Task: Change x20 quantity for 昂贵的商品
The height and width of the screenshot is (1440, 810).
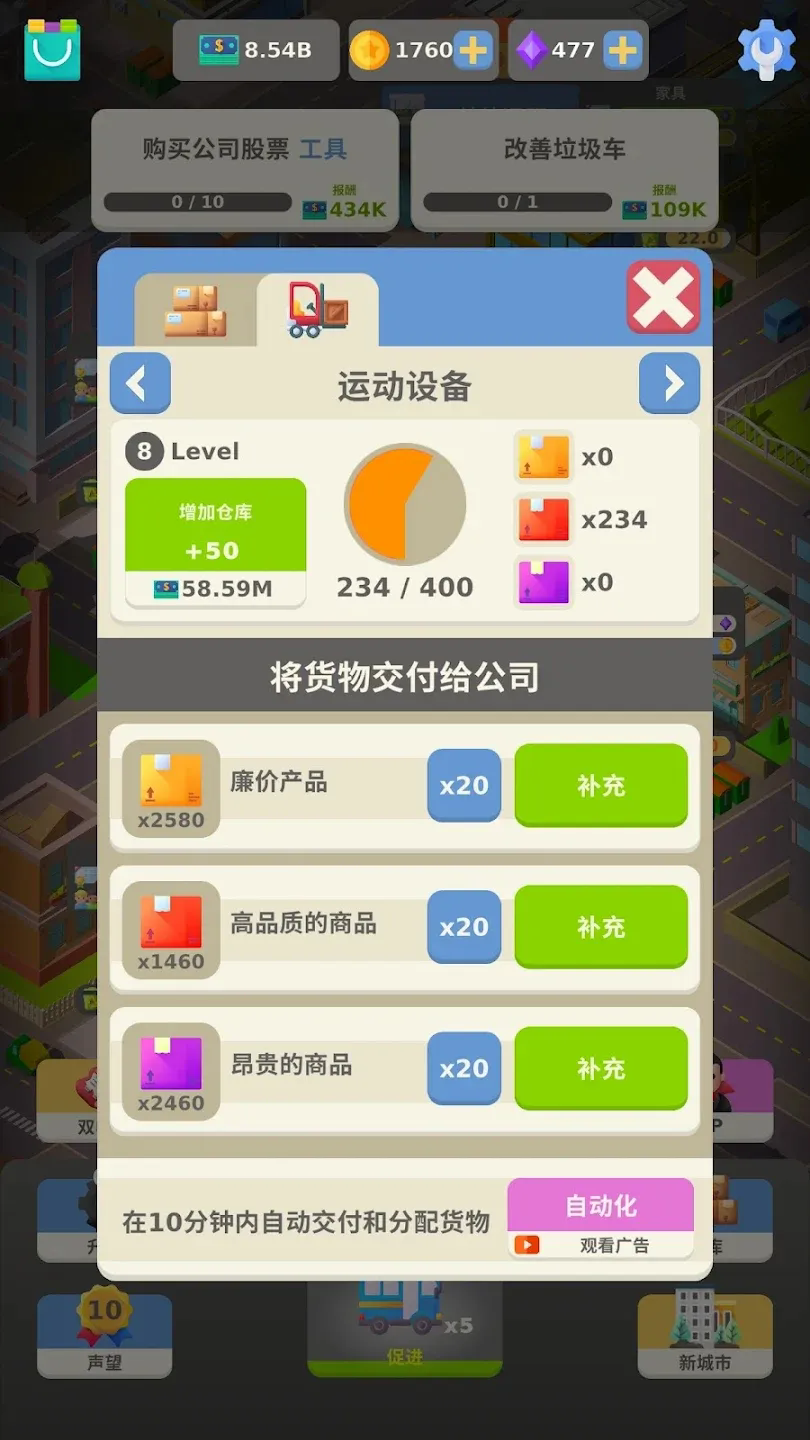Action: pos(464,1069)
